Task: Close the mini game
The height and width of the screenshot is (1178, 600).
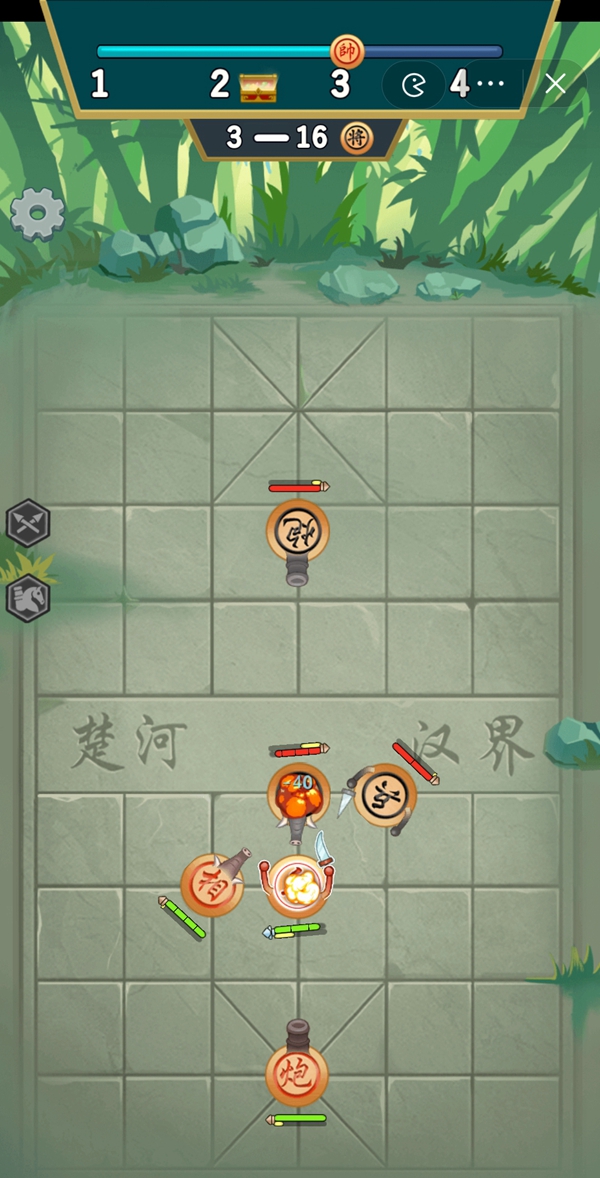Action: point(556,85)
